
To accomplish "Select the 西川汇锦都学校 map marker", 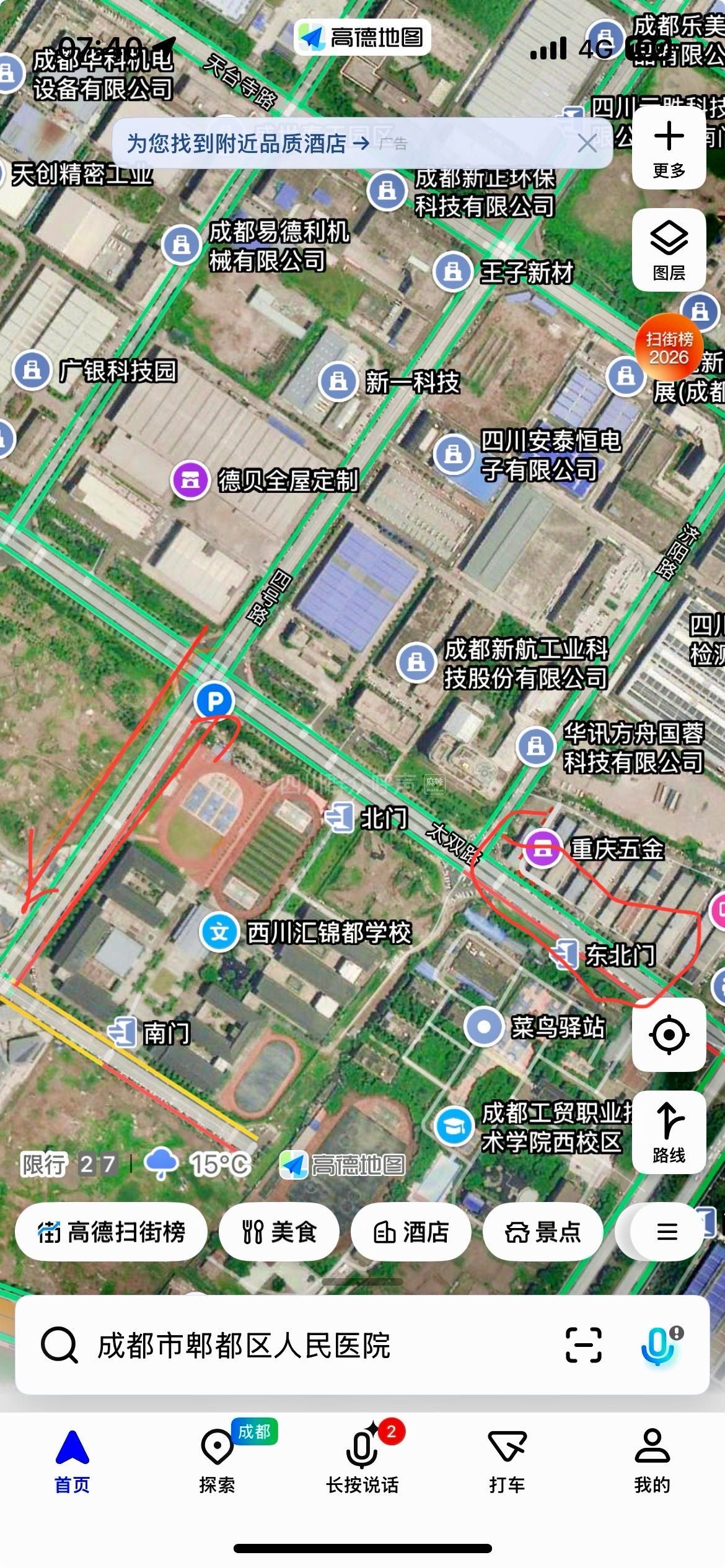I will [x=219, y=932].
